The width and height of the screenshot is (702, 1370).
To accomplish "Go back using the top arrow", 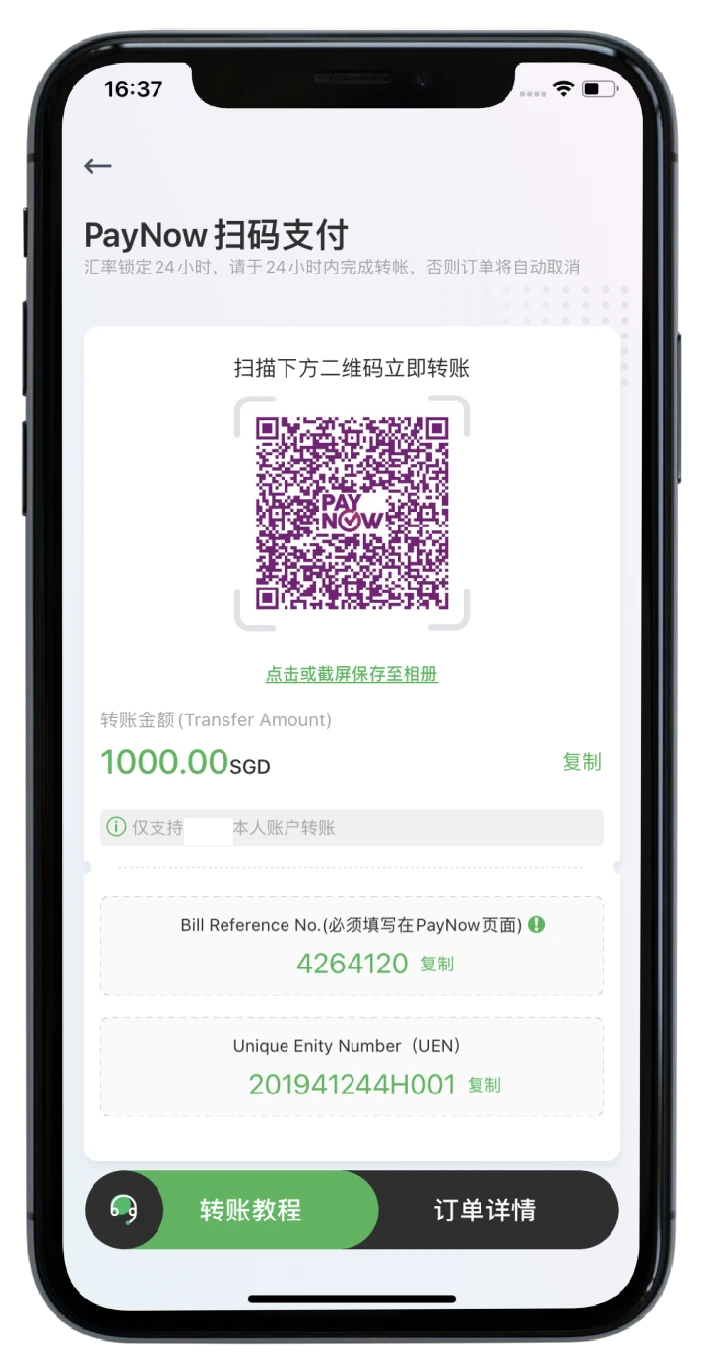I will click(x=98, y=166).
